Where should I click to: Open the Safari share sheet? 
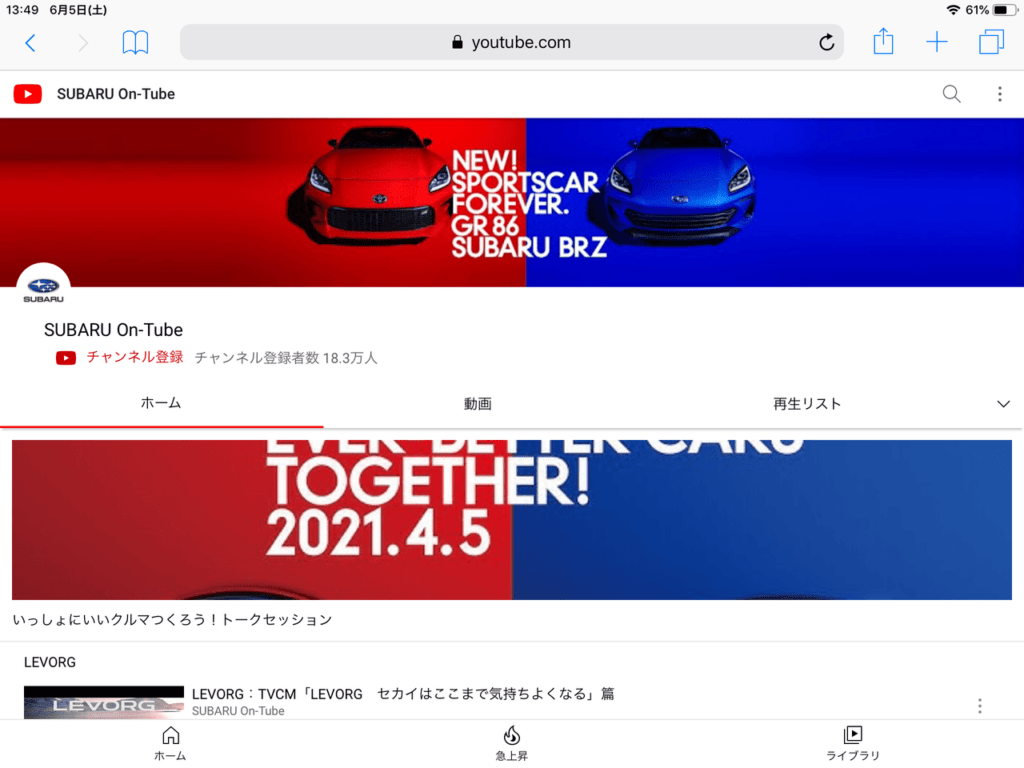[x=883, y=42]
